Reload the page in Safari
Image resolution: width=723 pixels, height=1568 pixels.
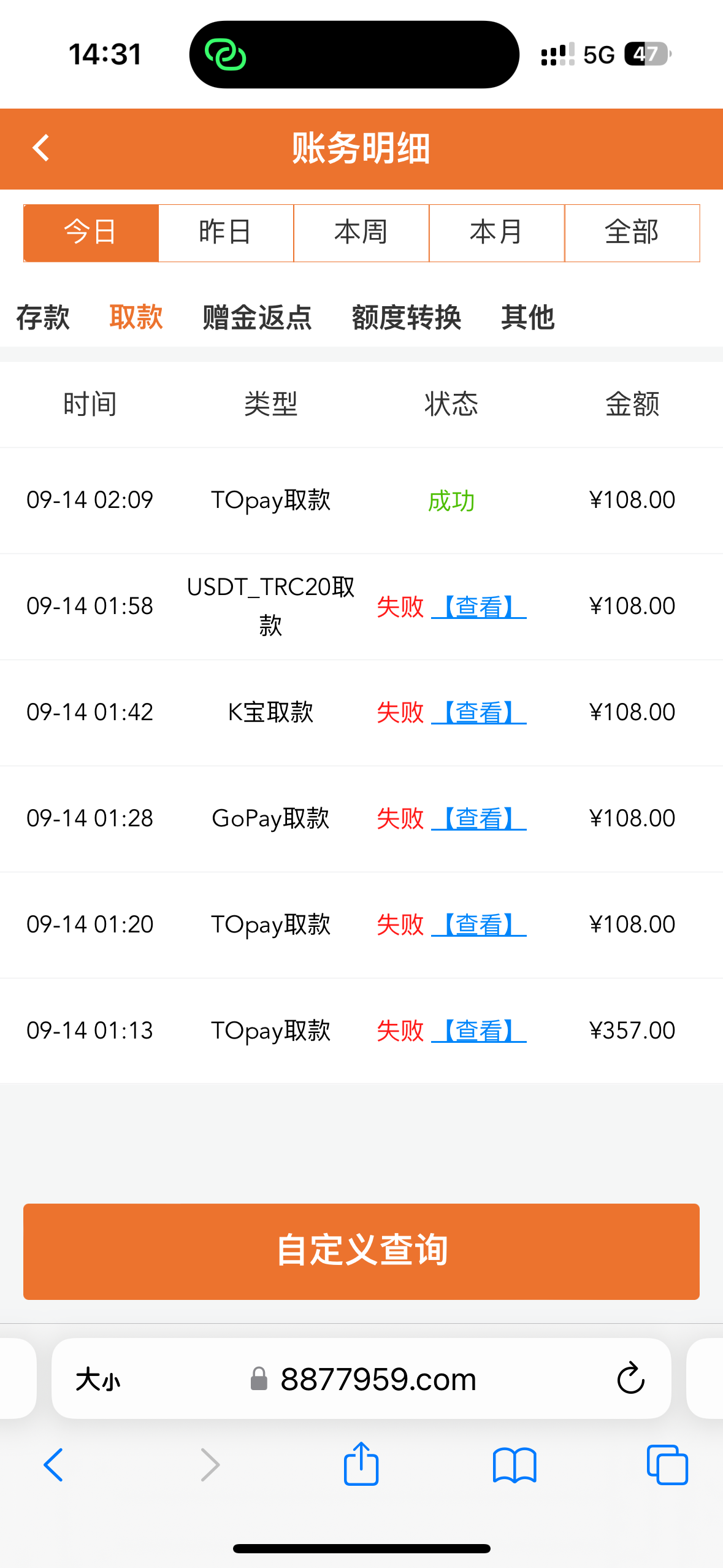pos(630,1379)
